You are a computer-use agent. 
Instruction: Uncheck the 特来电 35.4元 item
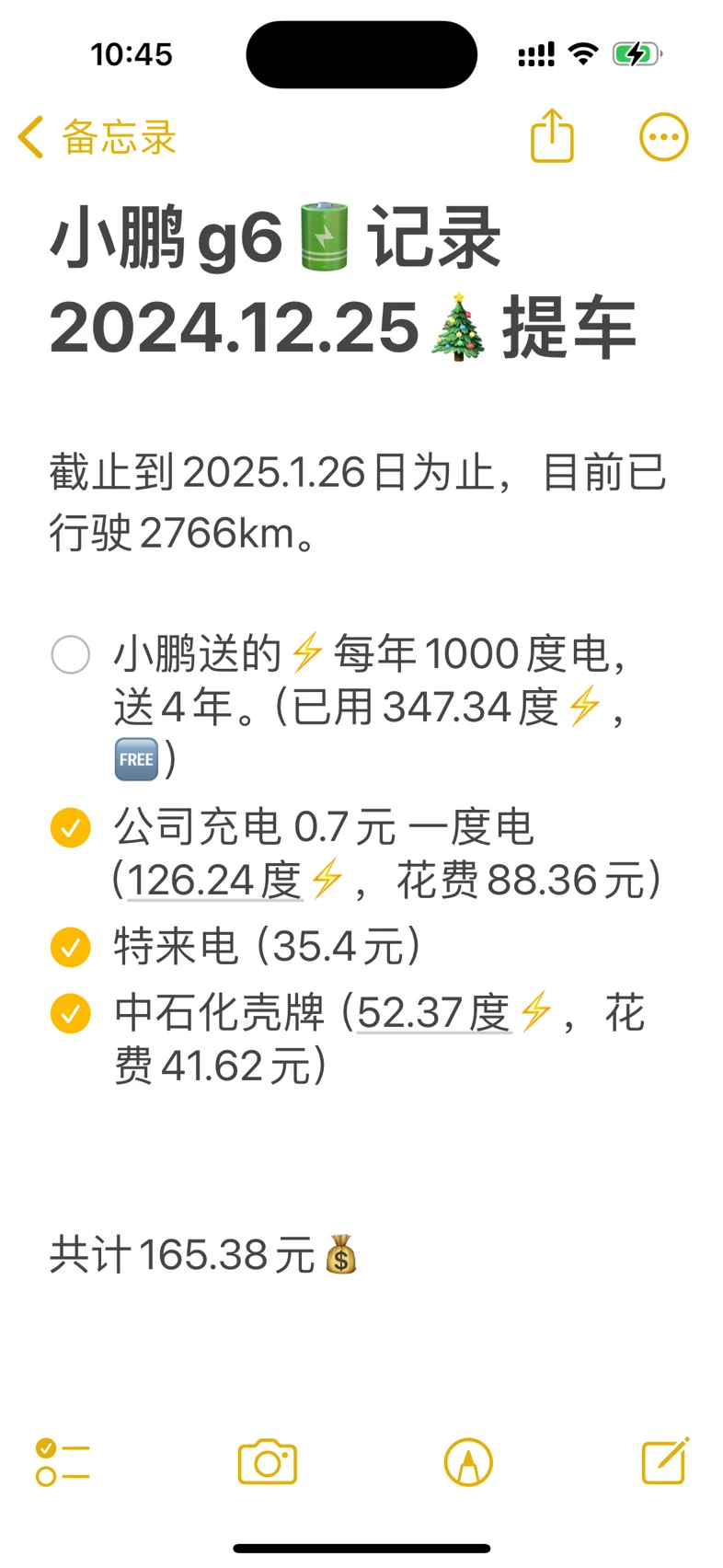coord(71,947)
